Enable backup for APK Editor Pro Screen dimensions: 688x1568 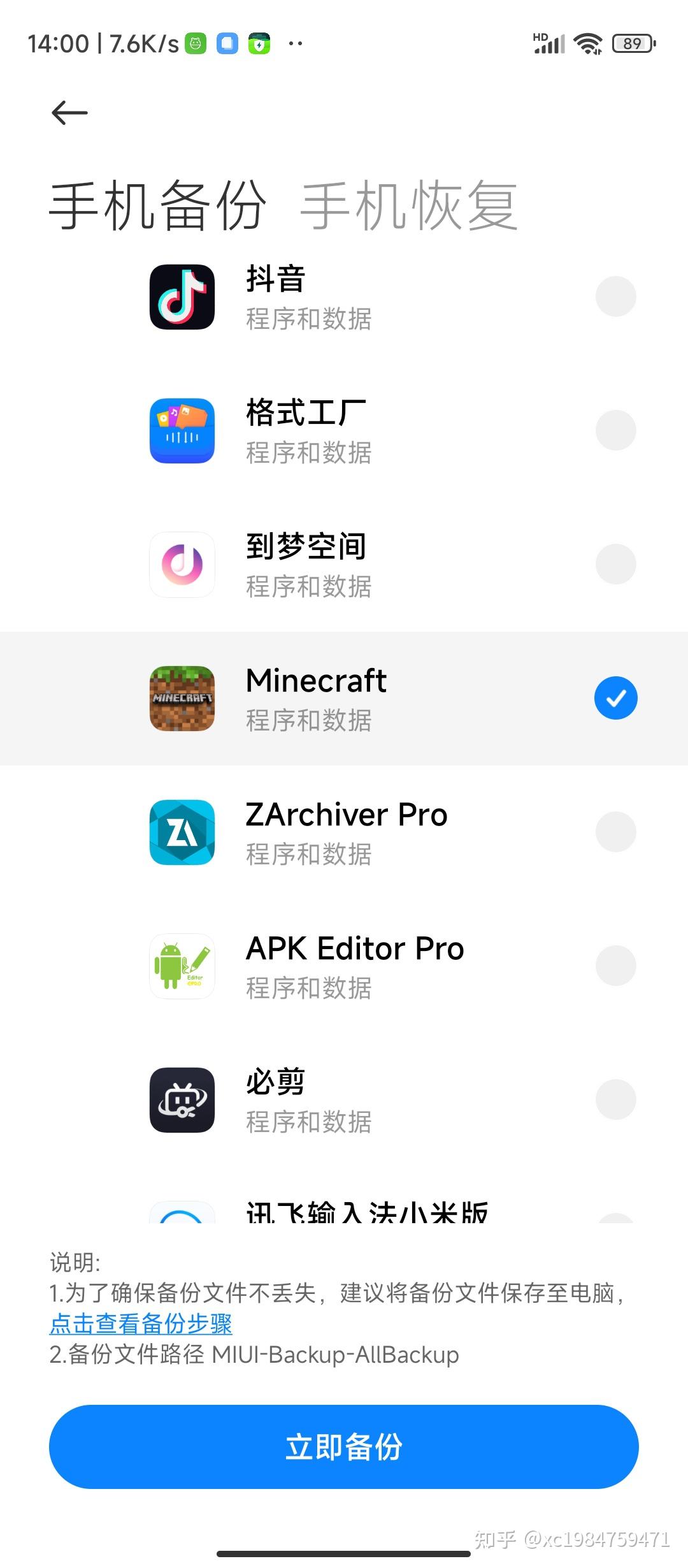point(615,966)
